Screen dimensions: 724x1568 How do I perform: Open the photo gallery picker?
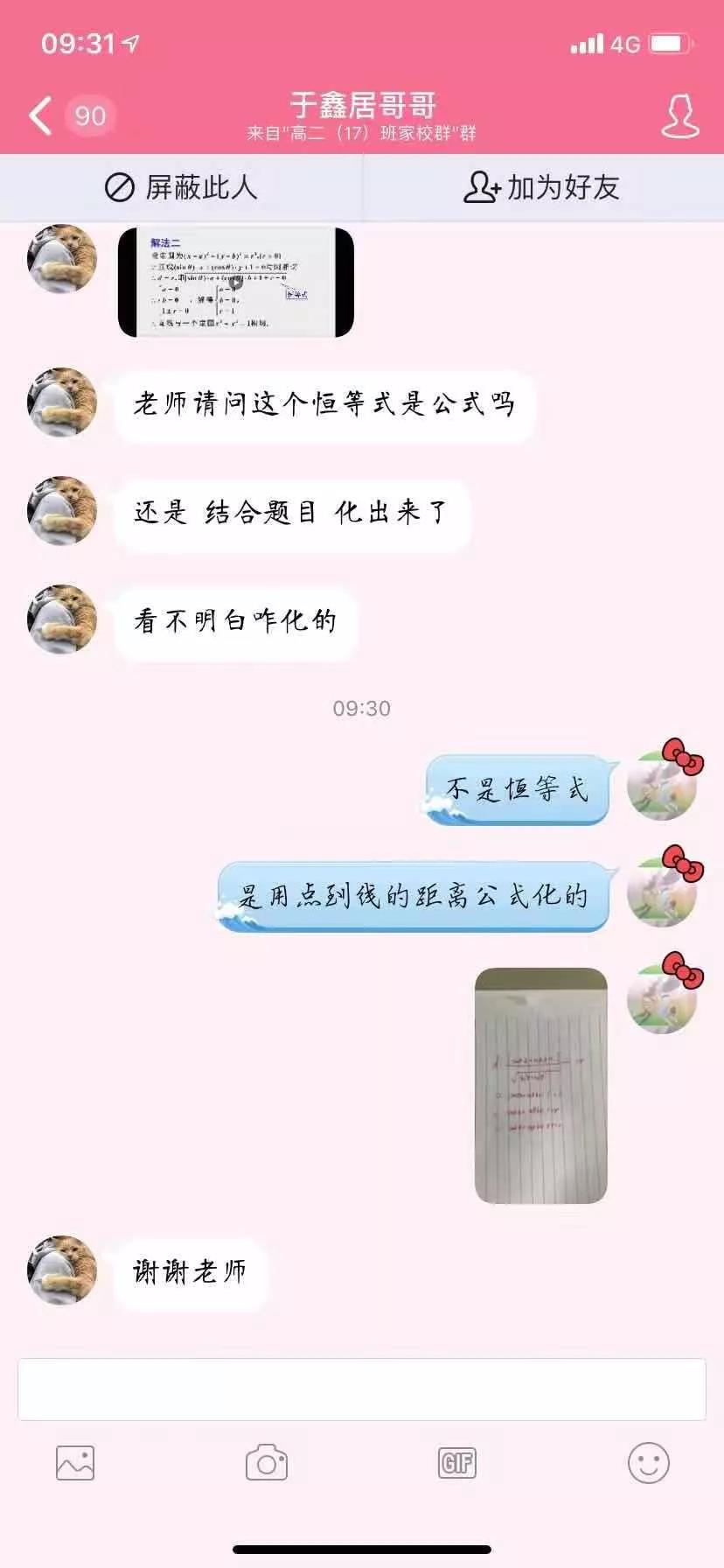(75, 1463)
